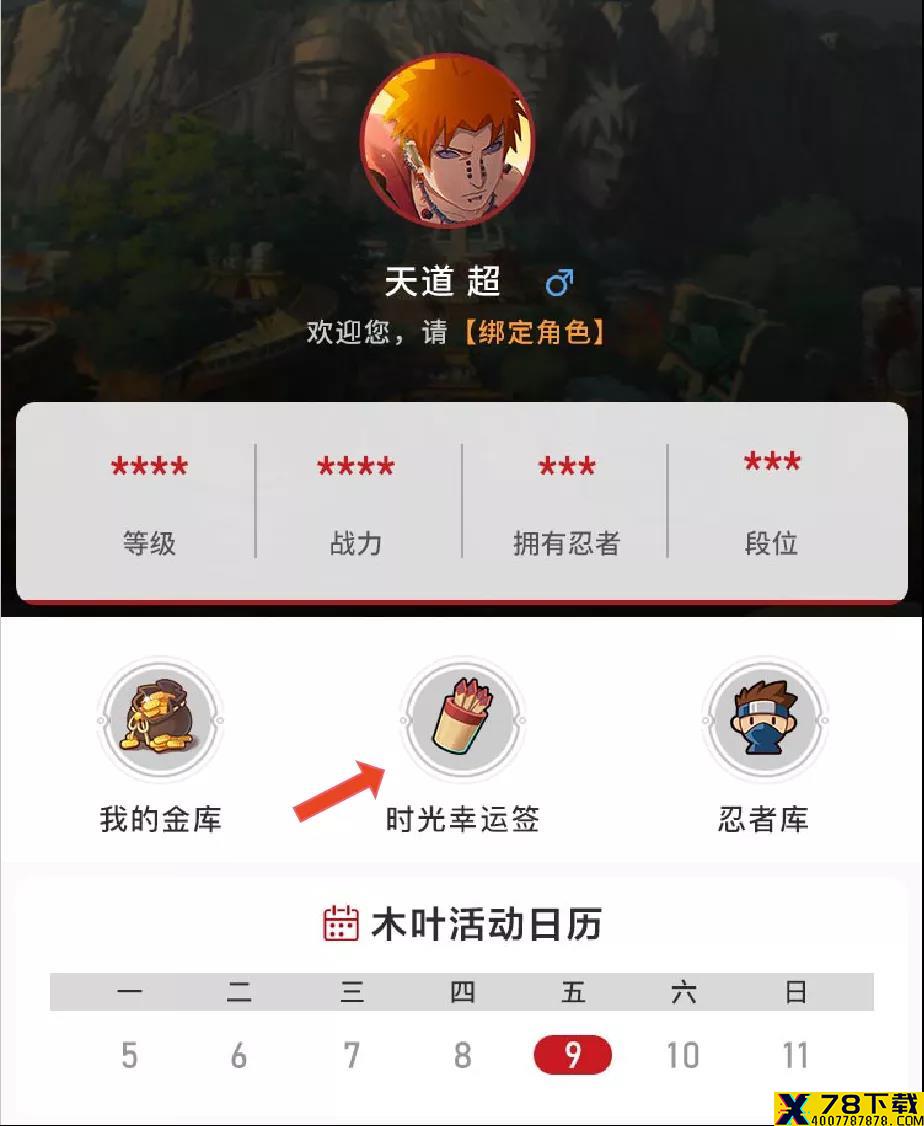Tap the 天道 超 profile avatar

coord(447,141)
